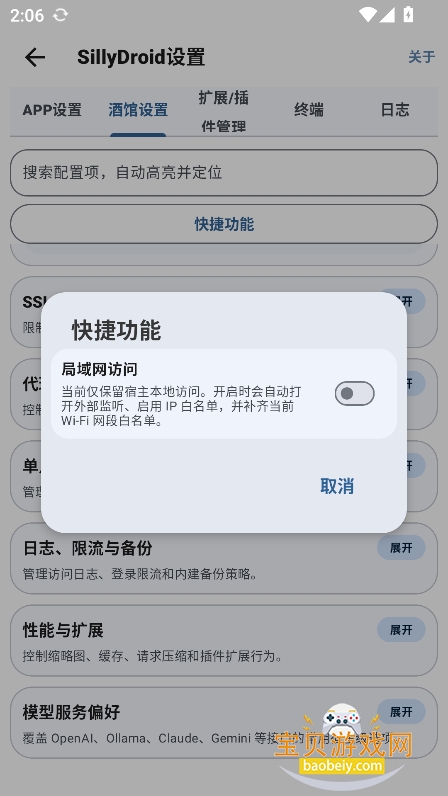Viewport: 448px width, 796px height.
Task: Select the 酒馆设置 tab
Action: (138, 110)
